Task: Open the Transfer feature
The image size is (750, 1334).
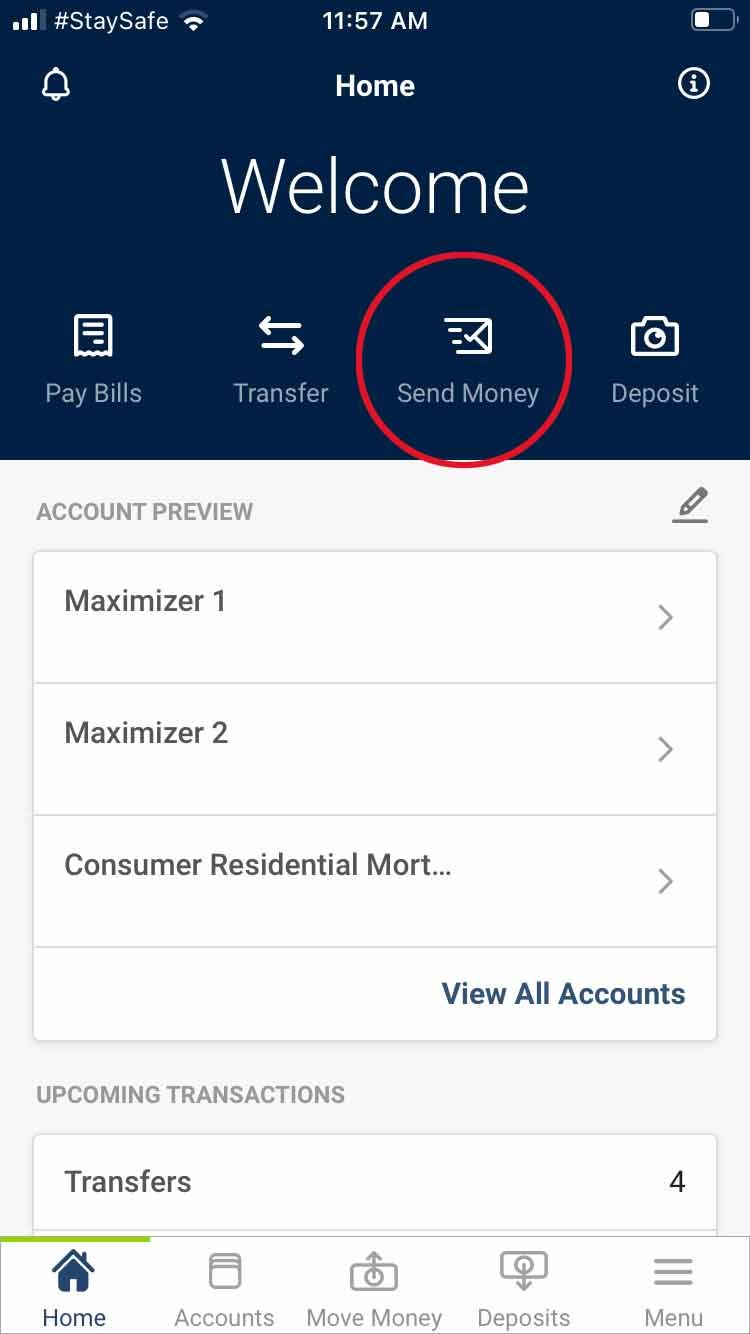Action: tap(280, 355)
